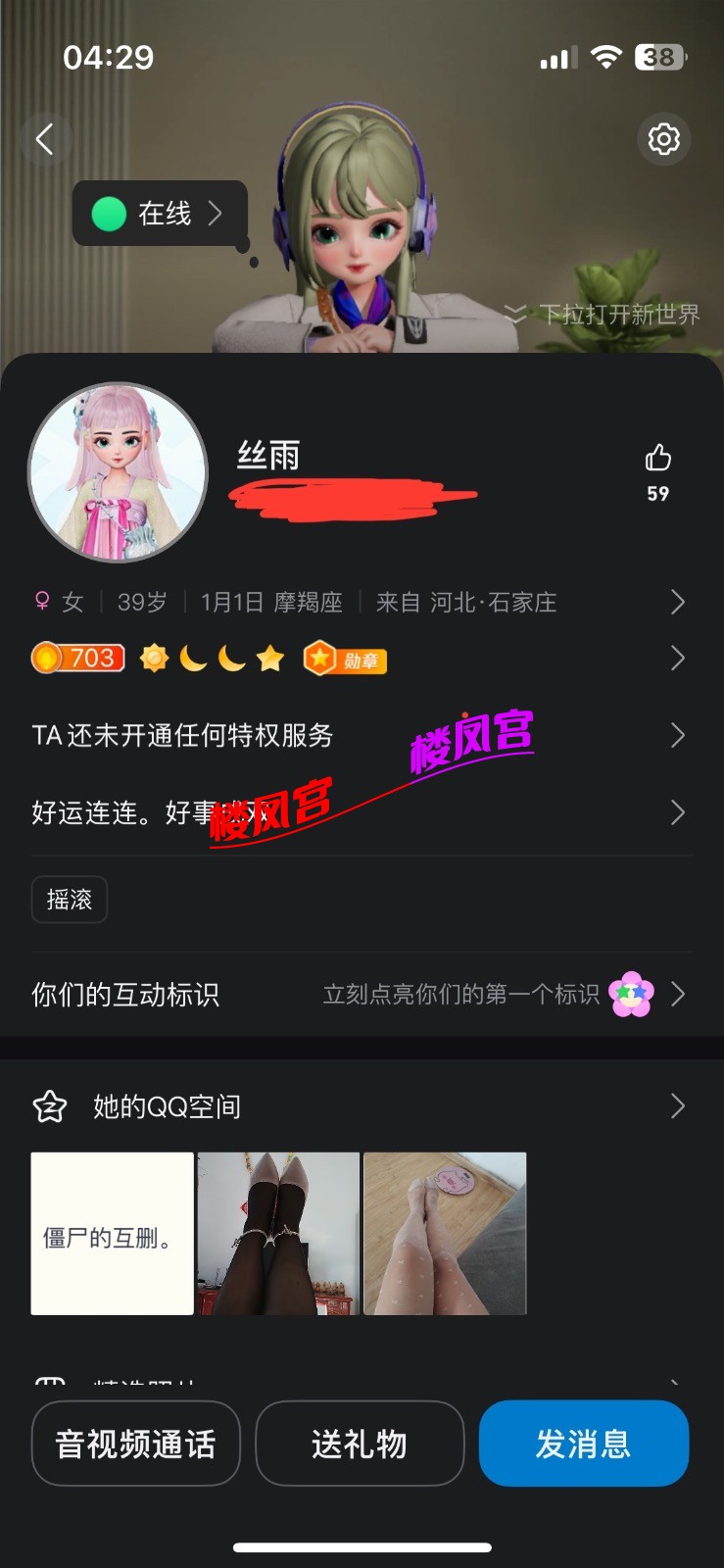This screenshot has width=724, height=1568.
Task: Tap 发消息 to send a message
Action: pyautogui.click(x=584, y=1444)
